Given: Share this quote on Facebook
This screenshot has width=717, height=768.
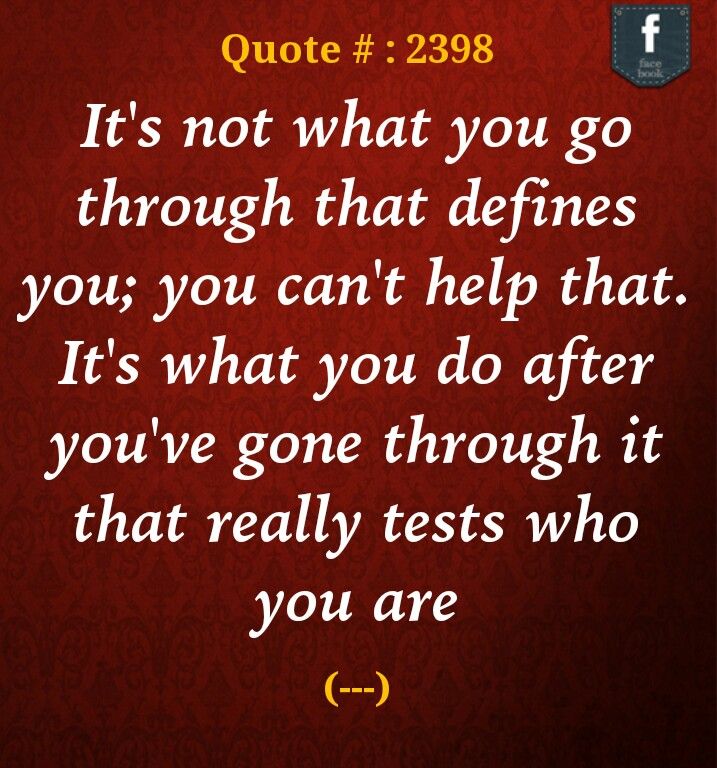Looking at the screenshot, I should 651,42.
